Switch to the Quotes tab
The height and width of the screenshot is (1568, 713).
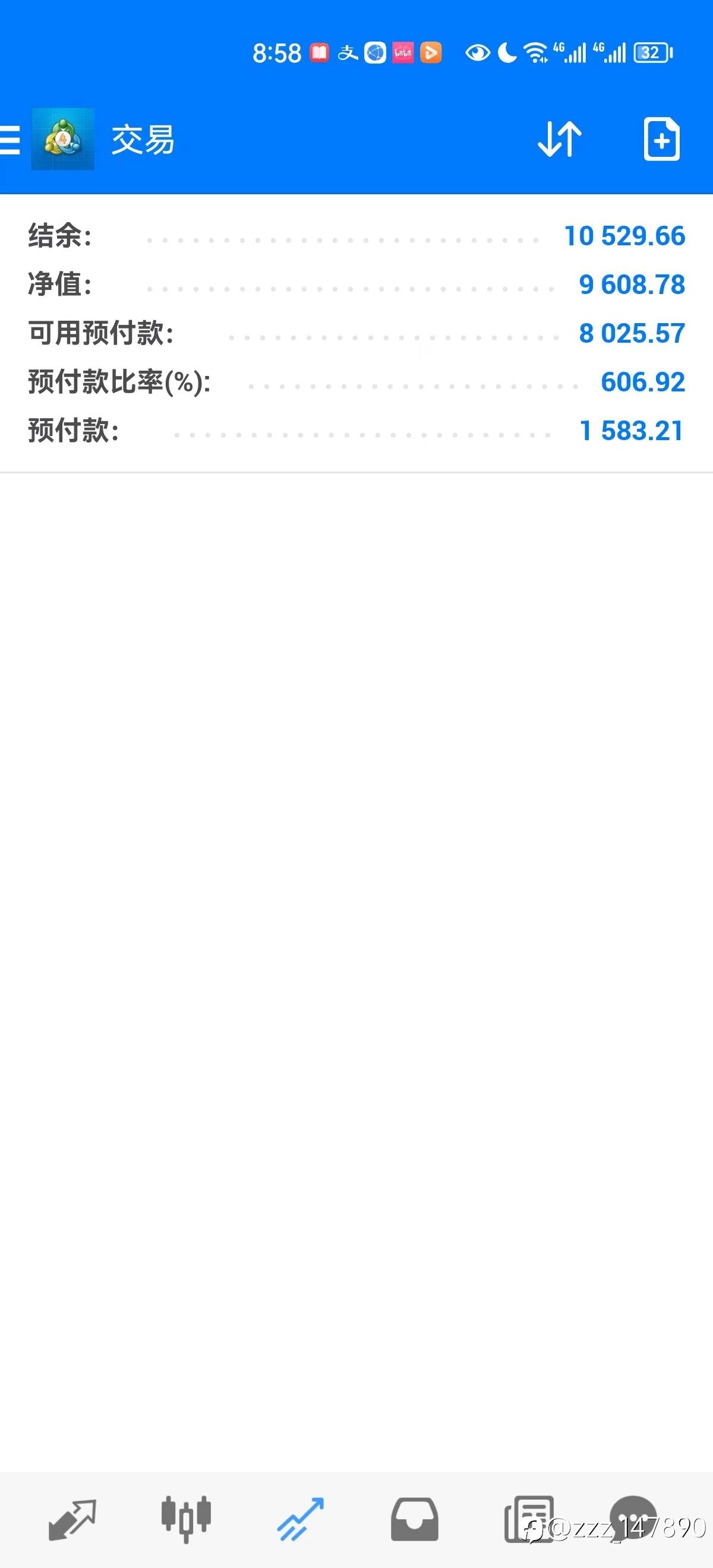(72, 1519)
